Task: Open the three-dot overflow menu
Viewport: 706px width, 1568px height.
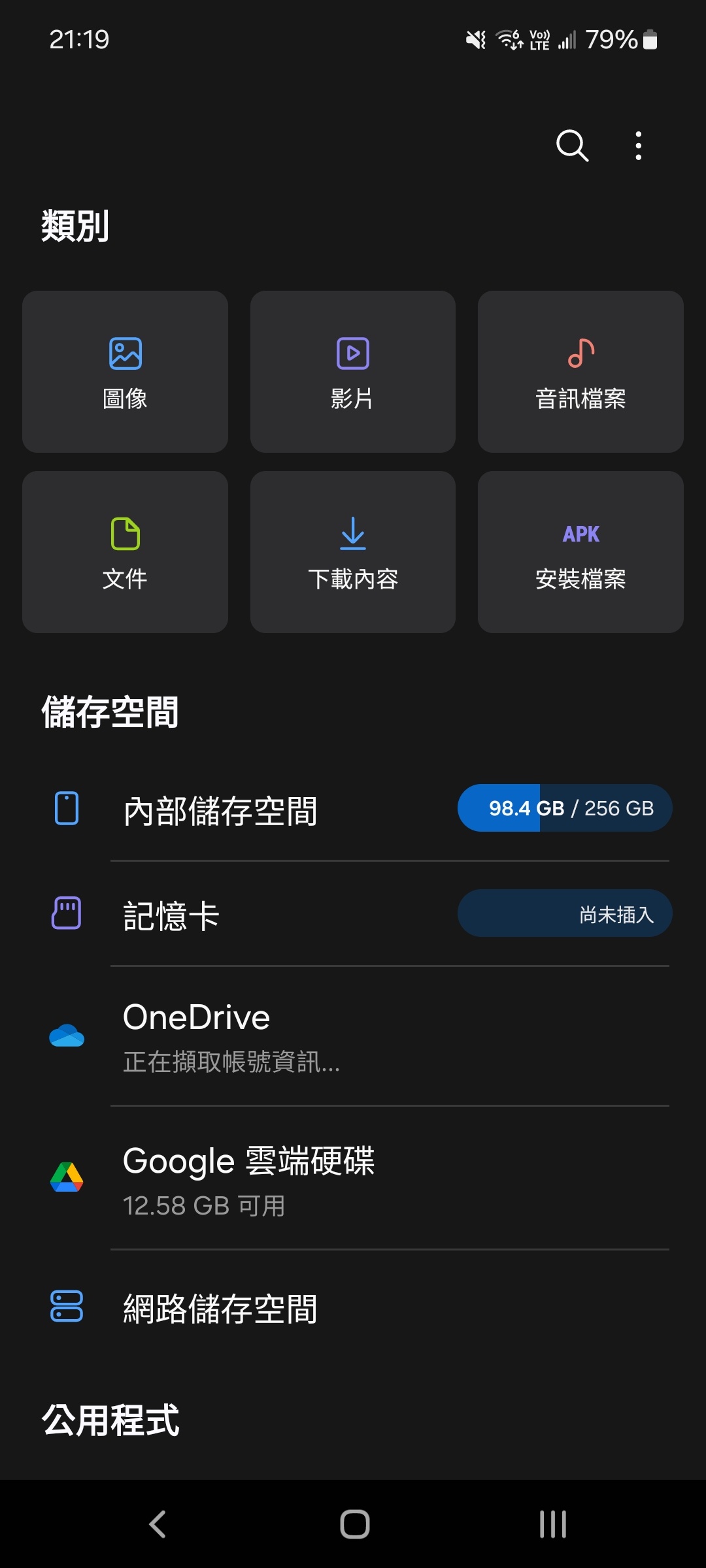Action: [x=639, y=145]
